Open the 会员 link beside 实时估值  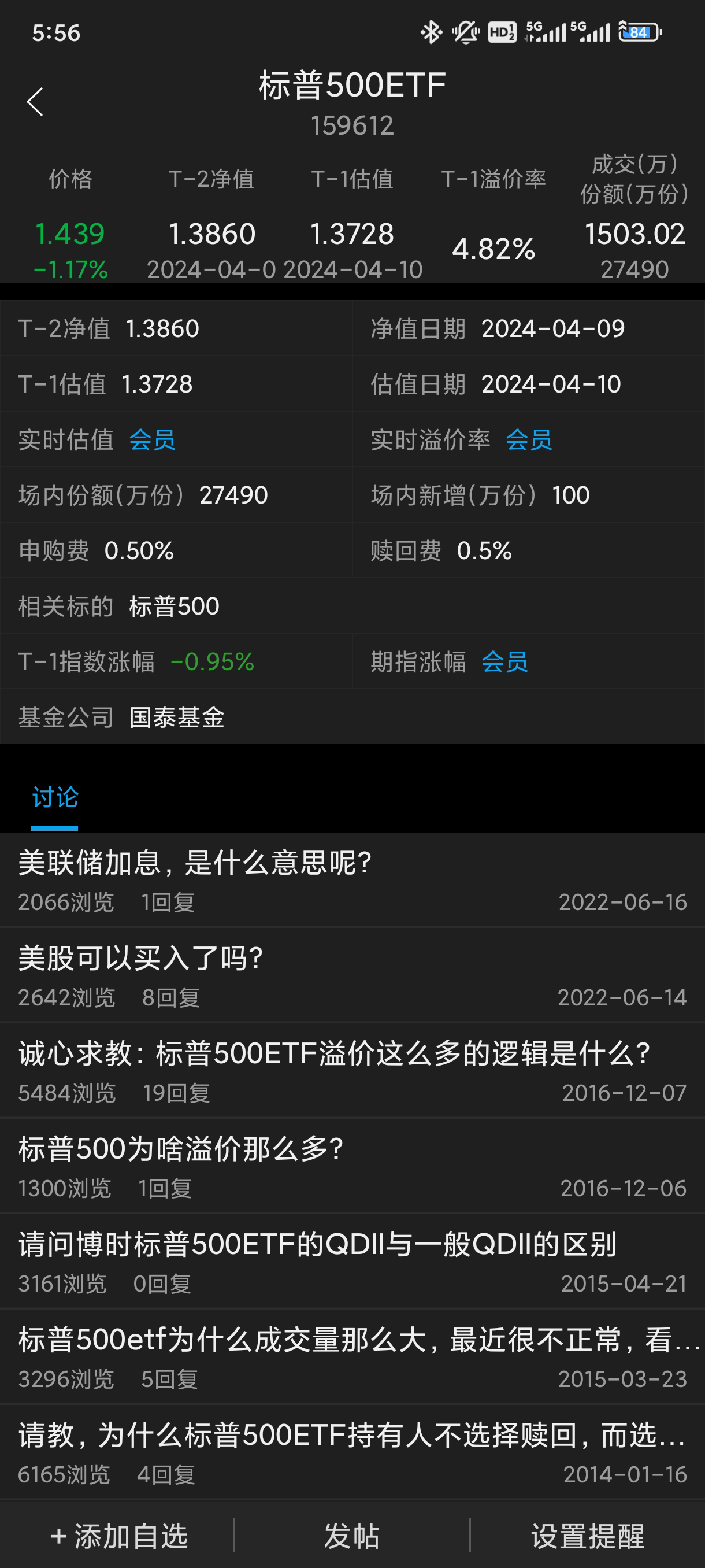click(x=152, y=439)
